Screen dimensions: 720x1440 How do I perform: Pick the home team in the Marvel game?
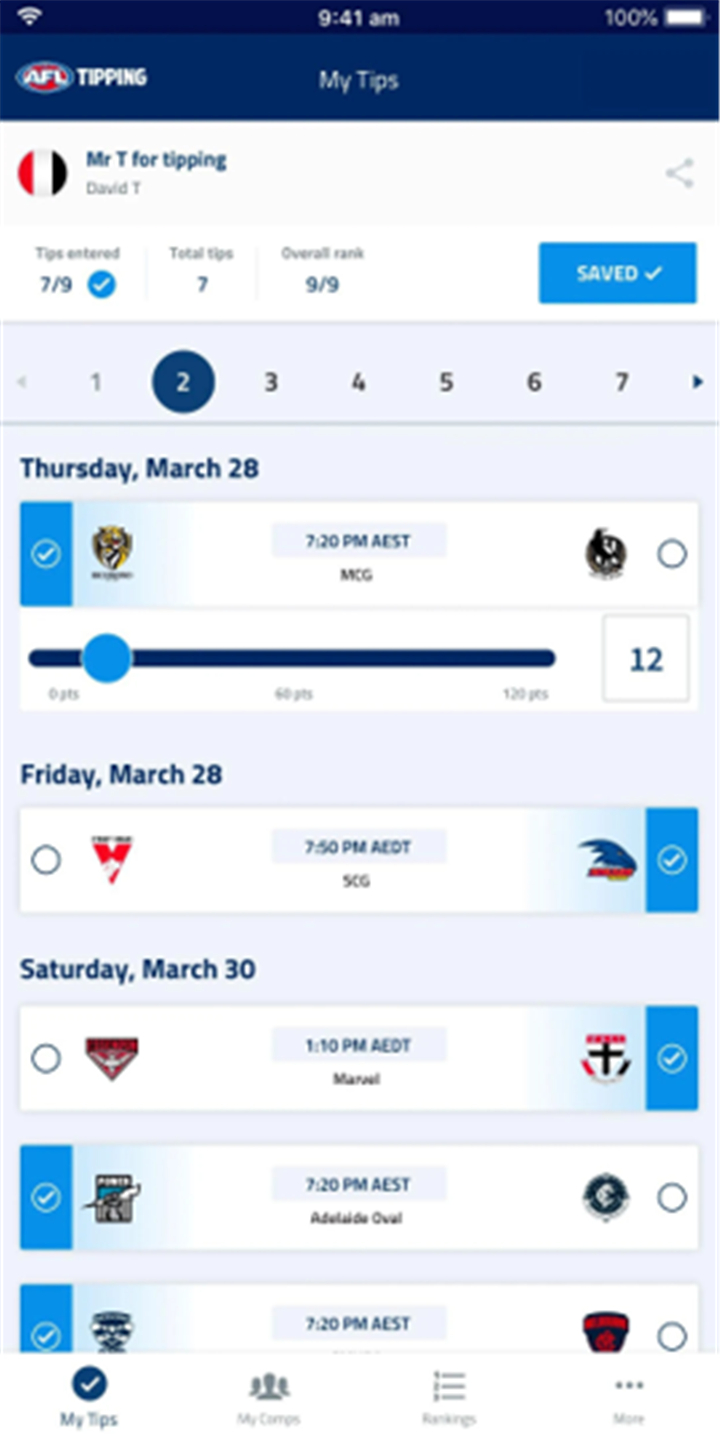coord(46,1058)
